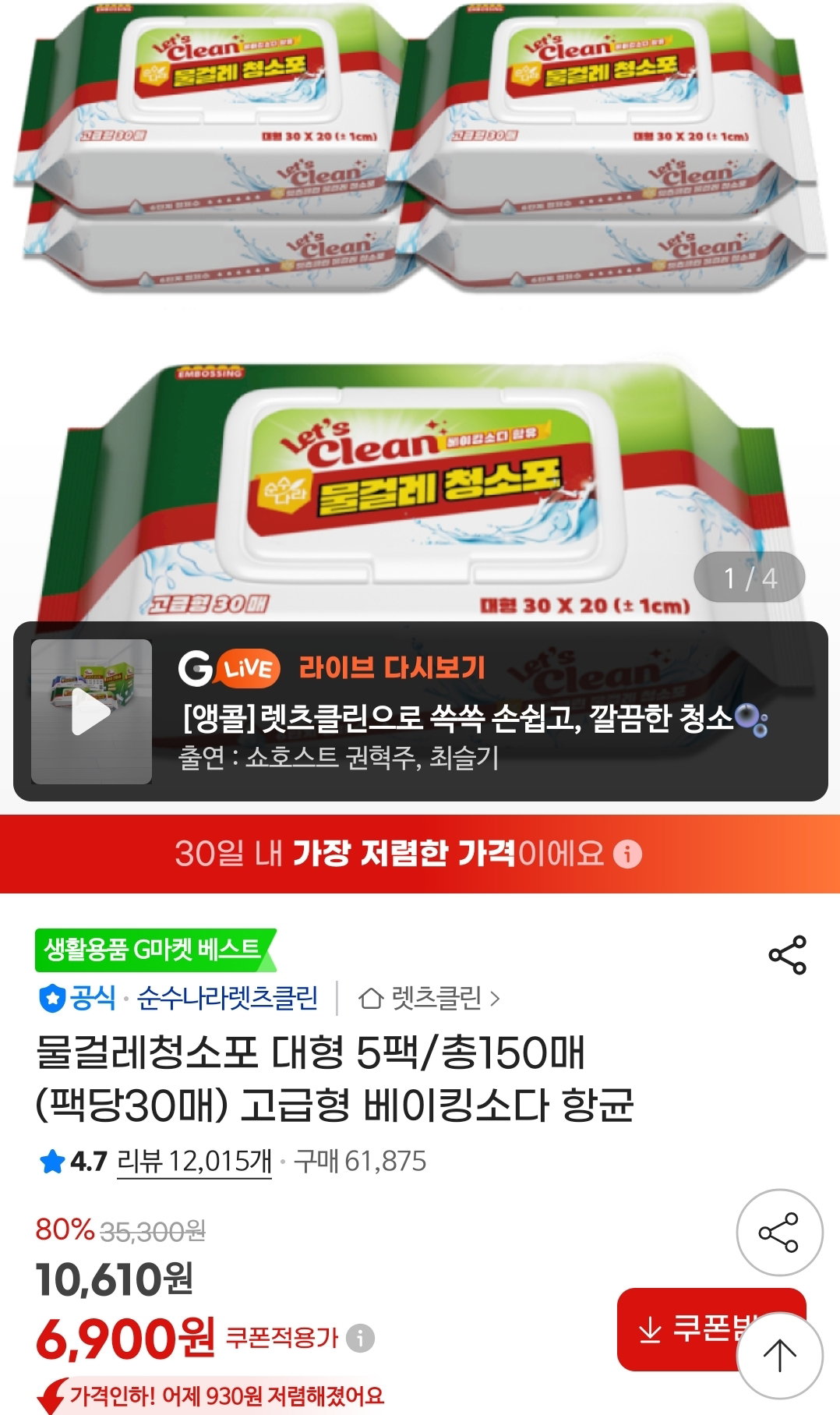Share product via icon beside G마켓 베스트 badge
This screenshot has height=1415, width=840.
787,955
